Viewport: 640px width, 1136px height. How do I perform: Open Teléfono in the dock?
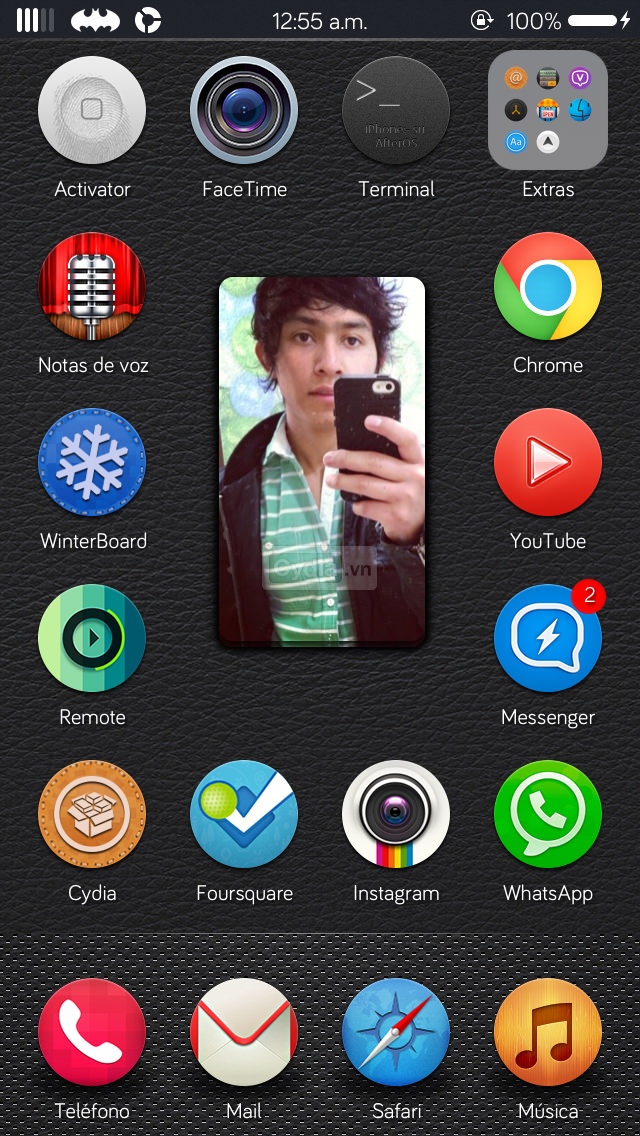[x=92, y=1032]
